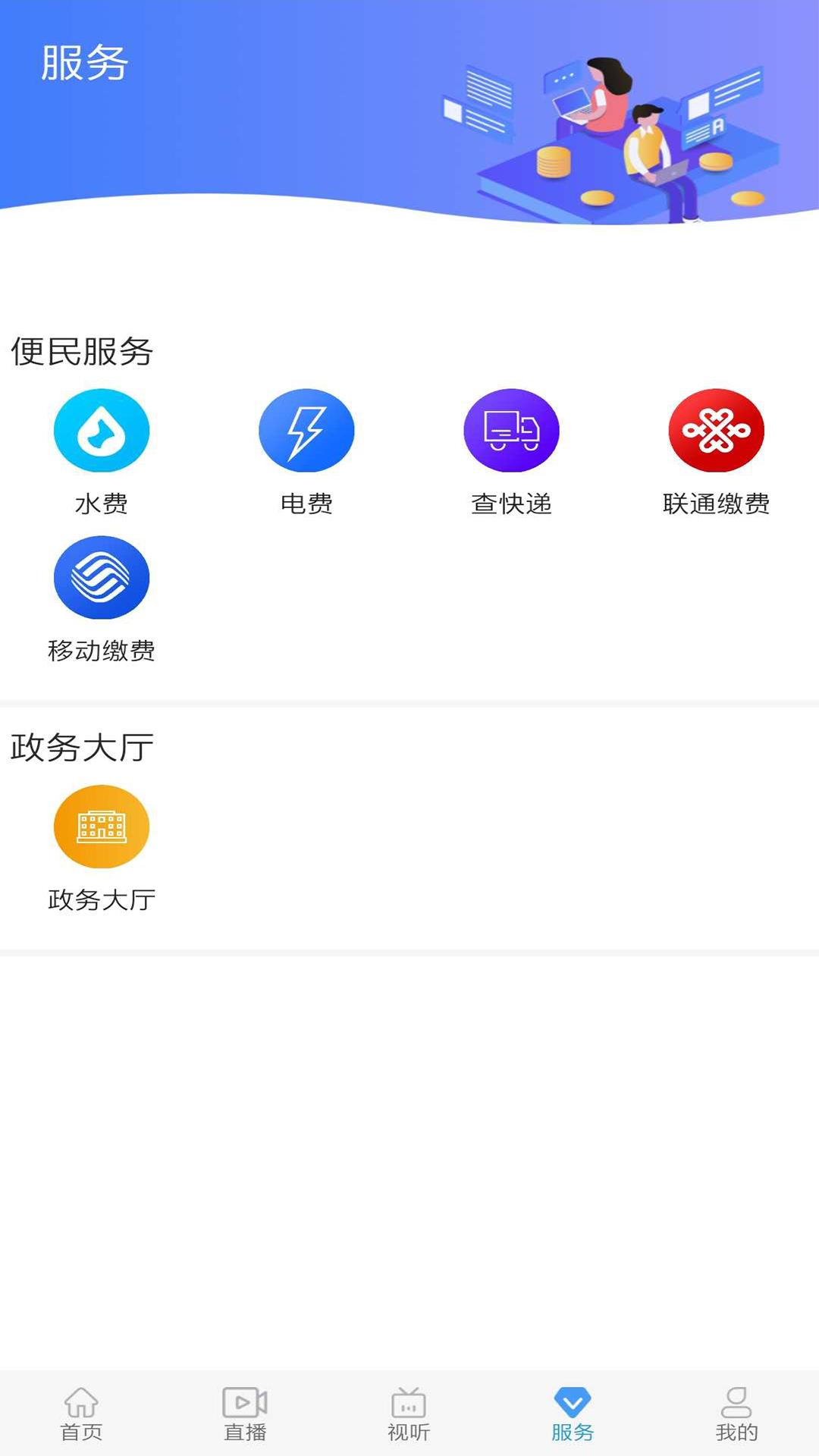This screenshot has width=819, height=1456.
Task: Tap the 便民服务 section heading
Action: (82, 351)
